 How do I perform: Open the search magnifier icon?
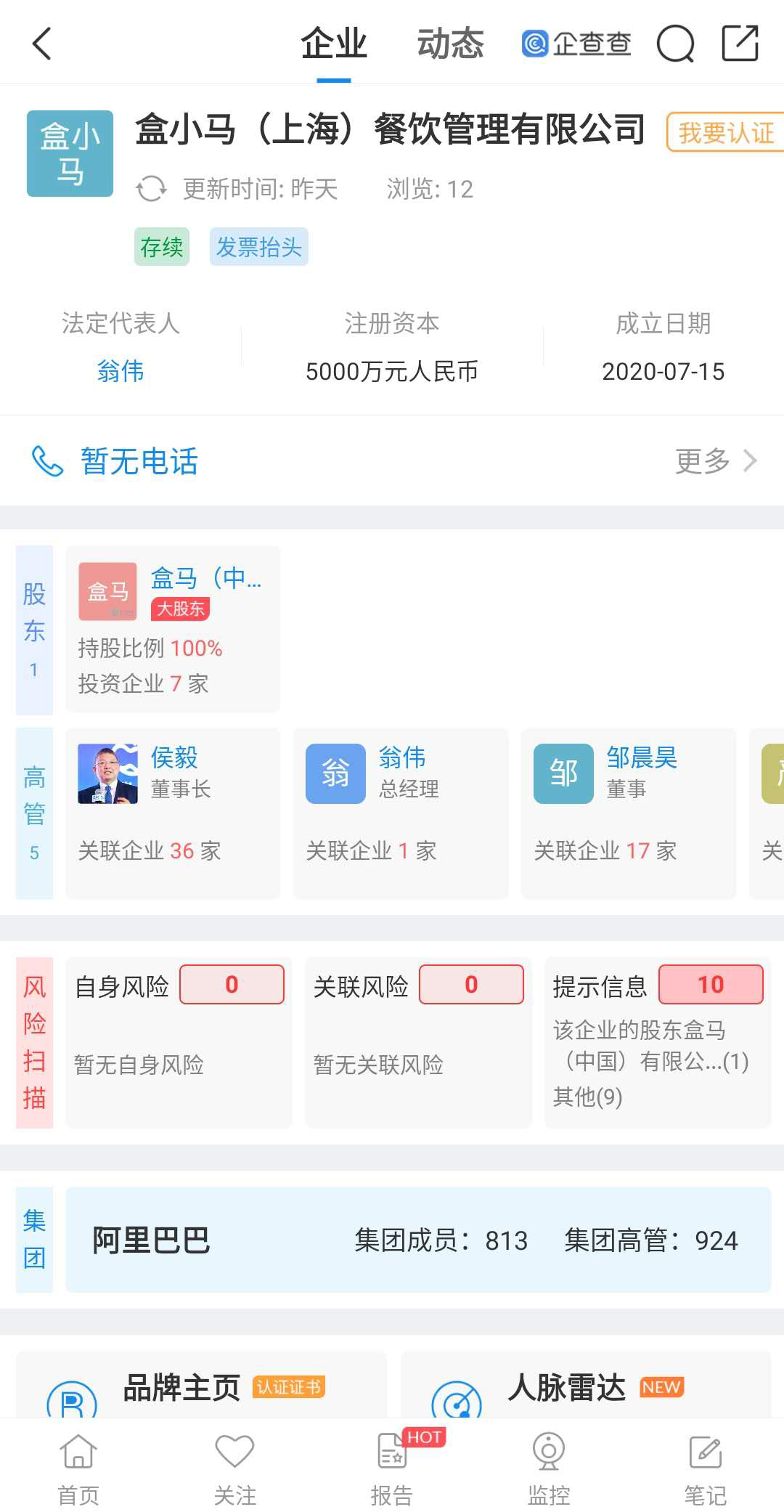click(675, 44)
